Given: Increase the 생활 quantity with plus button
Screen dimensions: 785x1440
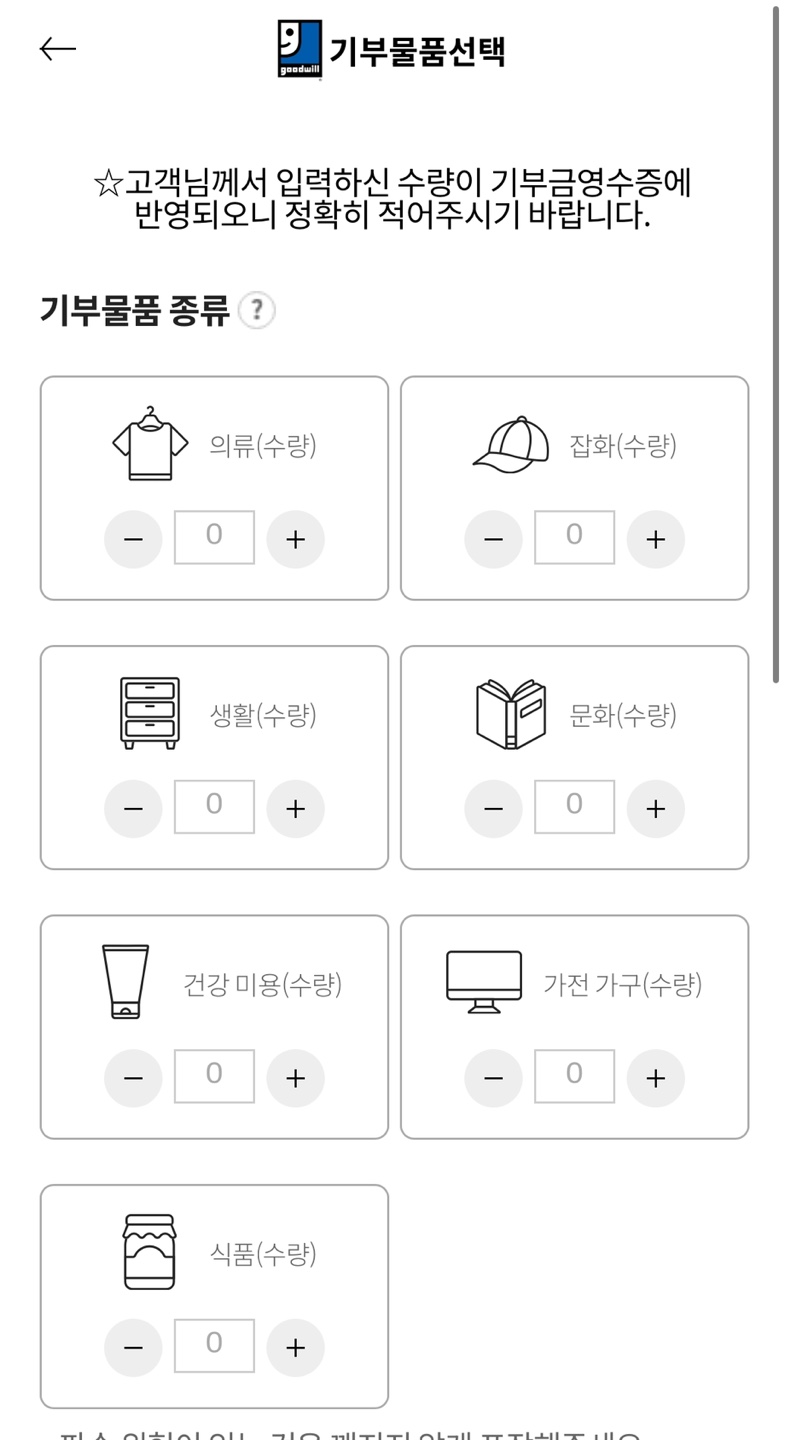Looking at the screenshot, I should point(294,808).
